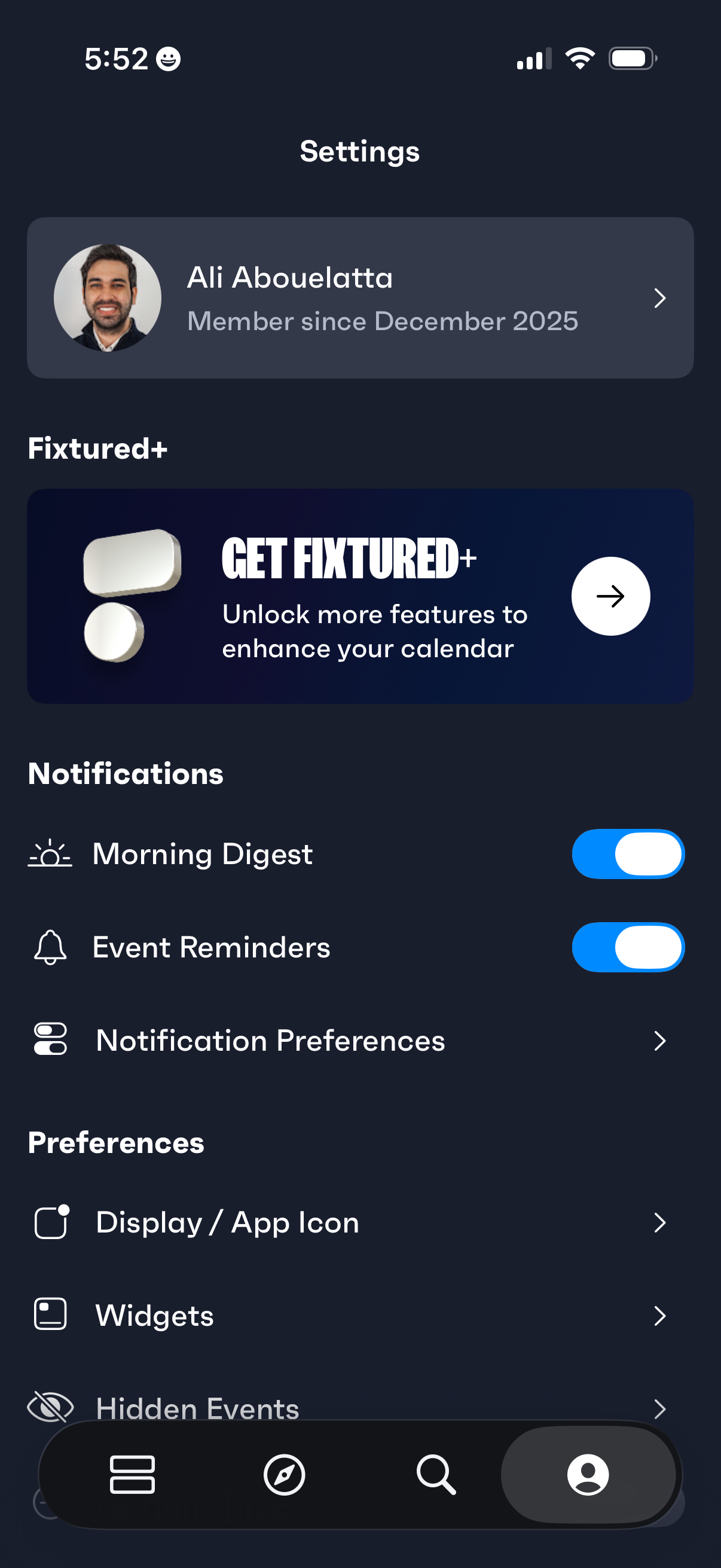Click the Hidden Events crossed-eye icon

pyautogui.click(x=51, y=1407)
